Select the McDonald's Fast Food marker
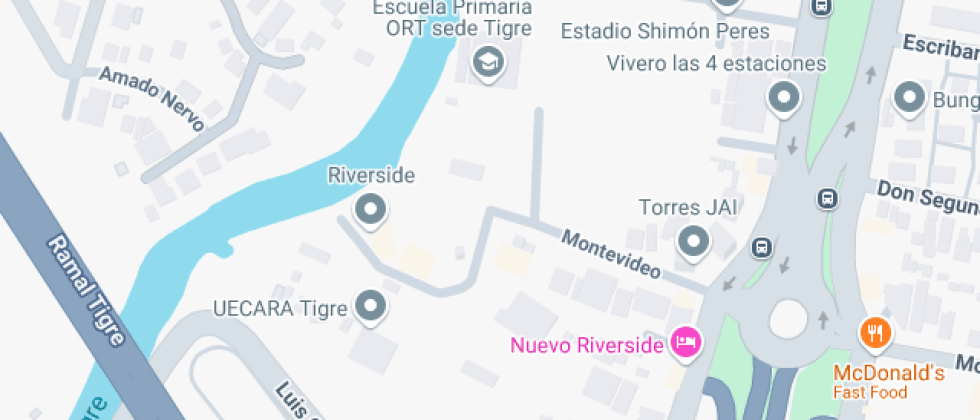980x420 pixels. click(x=875, y=332)
